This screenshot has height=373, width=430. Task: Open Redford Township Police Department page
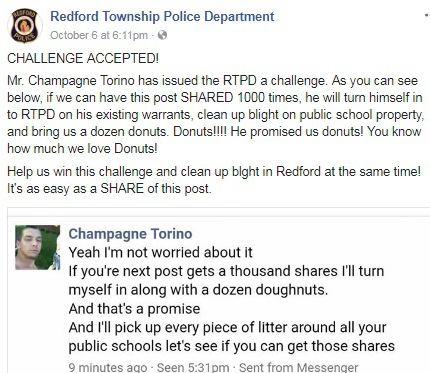162,17
